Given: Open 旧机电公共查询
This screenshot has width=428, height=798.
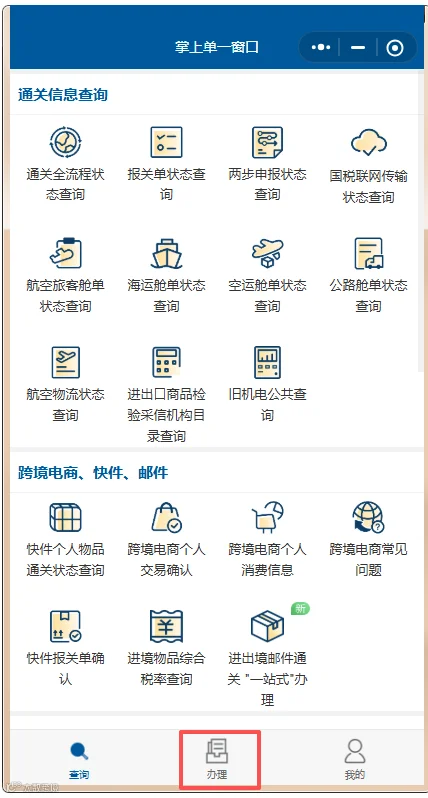Looking at the screenshot, I should tap(267, 384).
